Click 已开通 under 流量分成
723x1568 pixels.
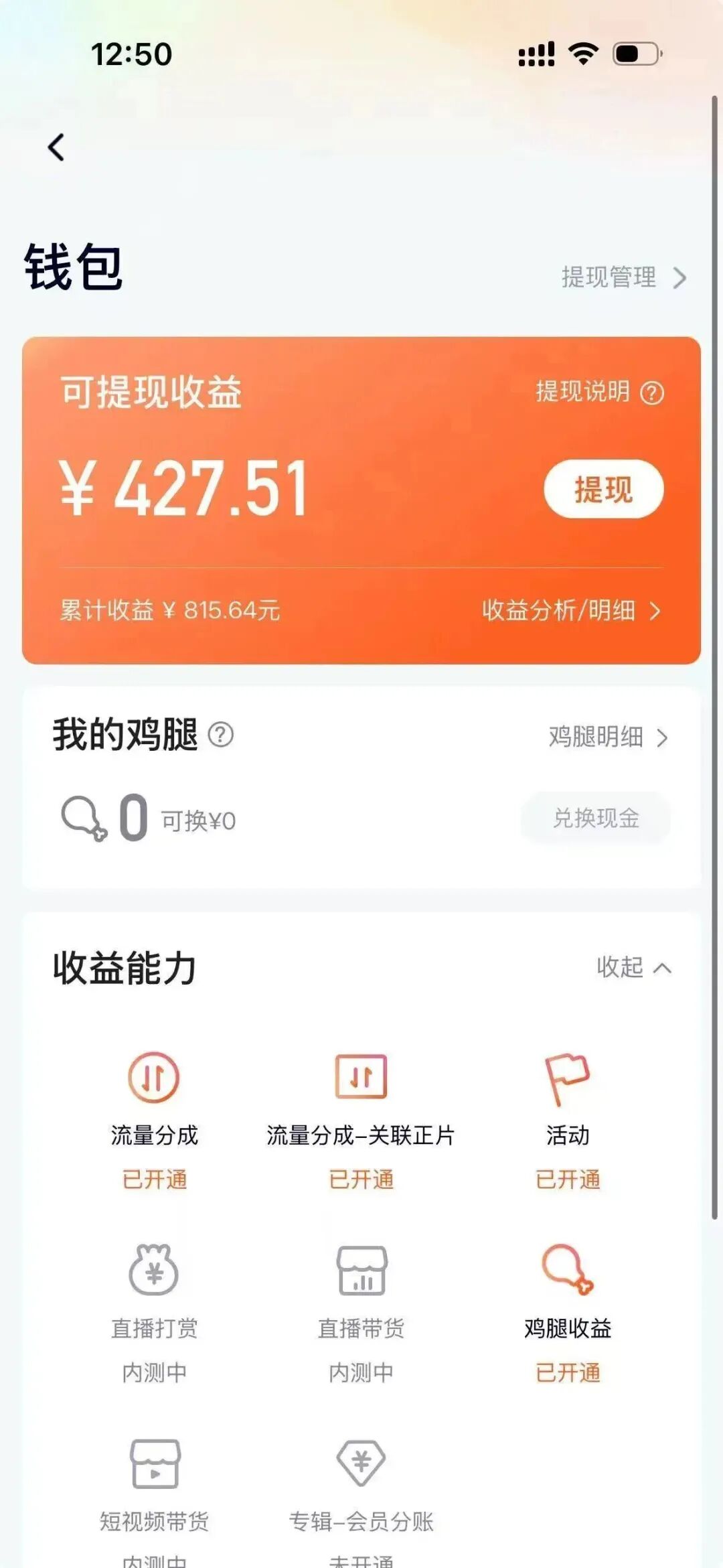(155, 1180)
